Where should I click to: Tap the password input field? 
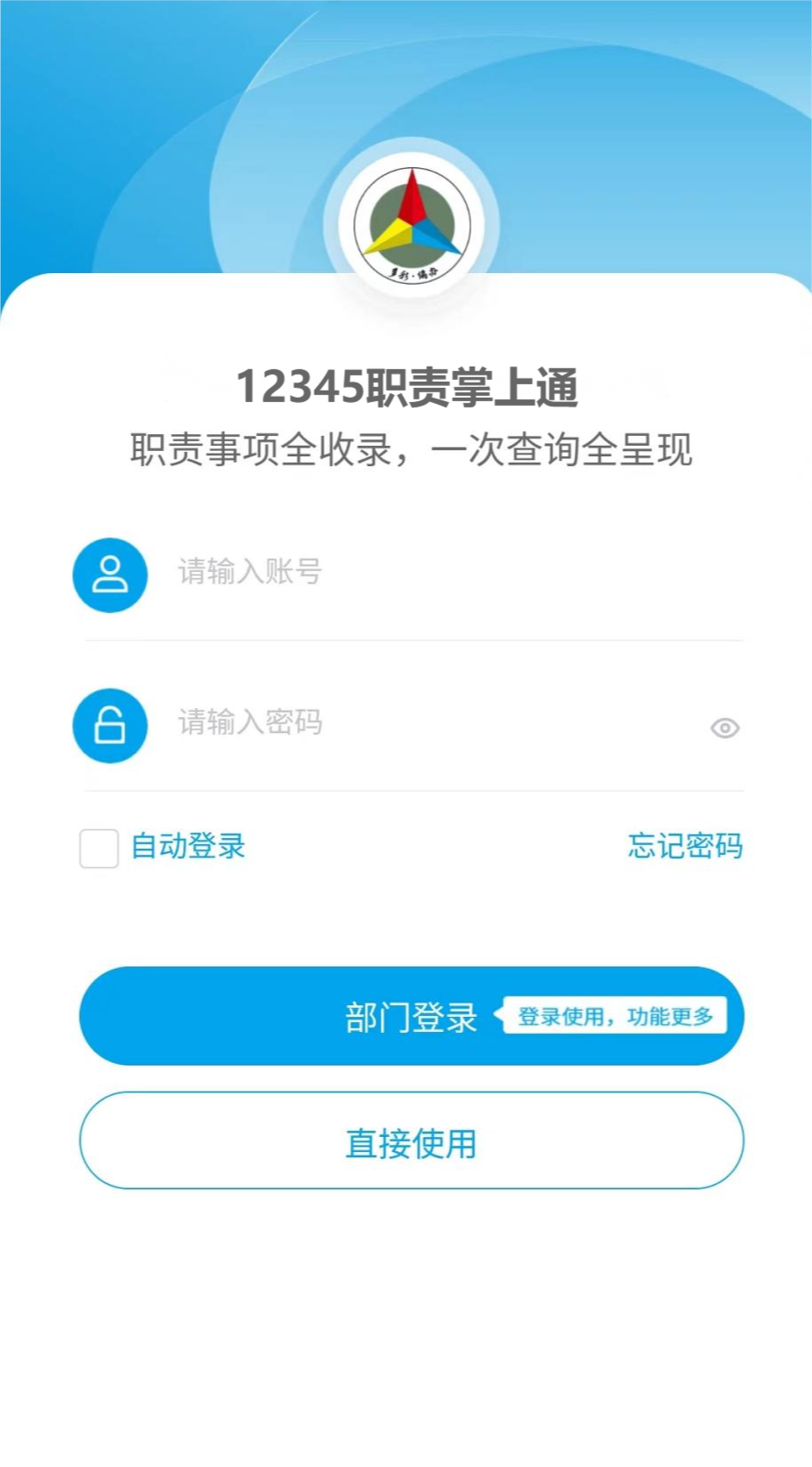(x=427, y=723)
